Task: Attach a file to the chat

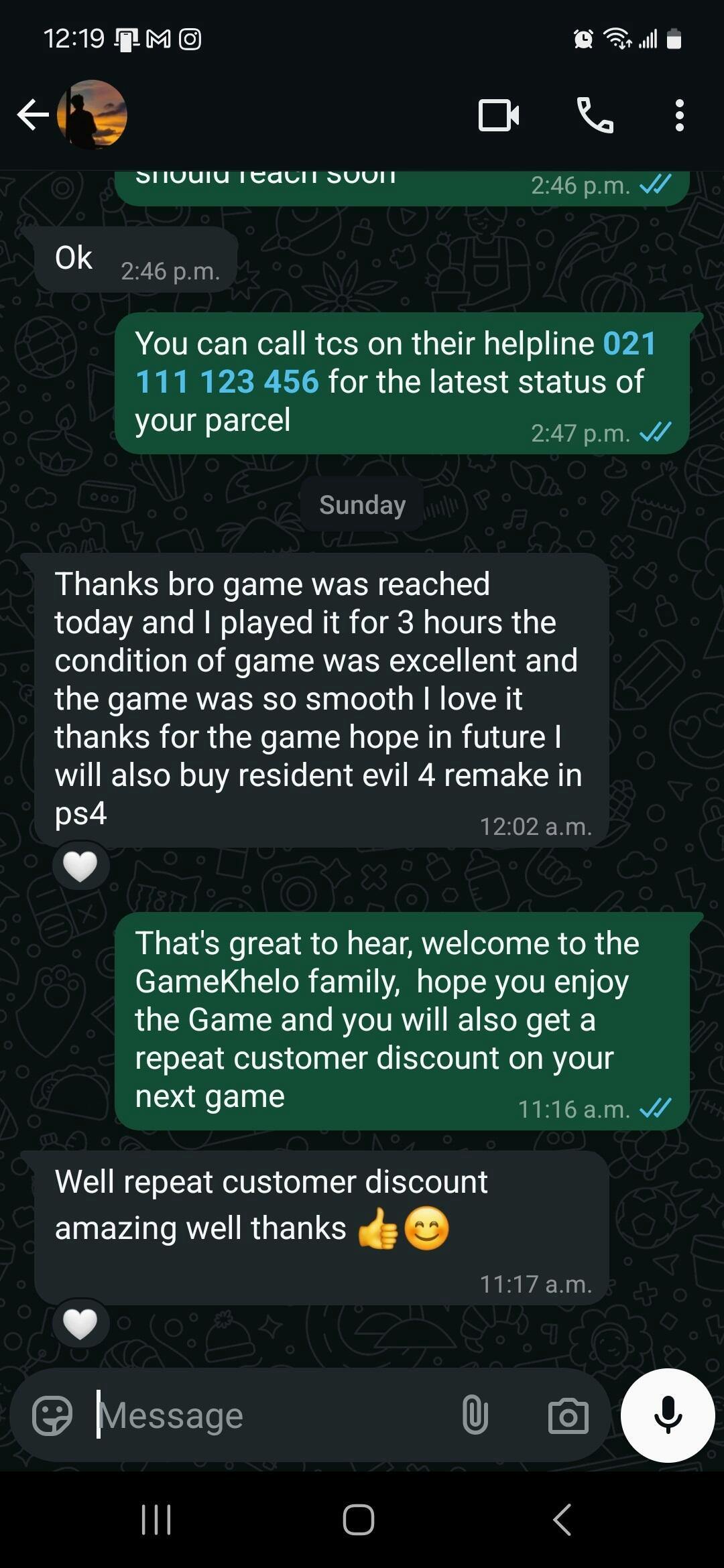Action: point(475,1415)
